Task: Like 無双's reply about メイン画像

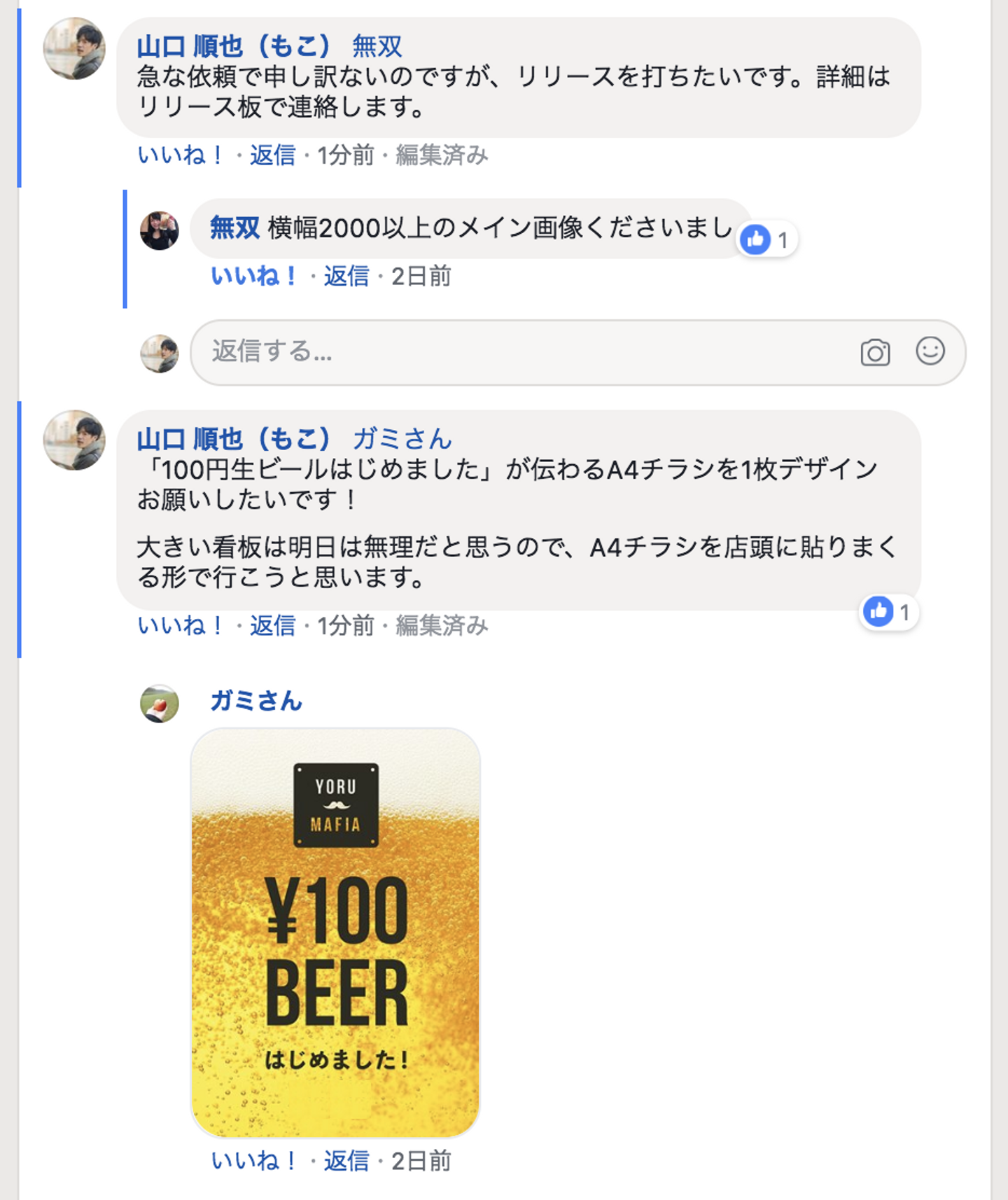Action: tap(253, 276)
